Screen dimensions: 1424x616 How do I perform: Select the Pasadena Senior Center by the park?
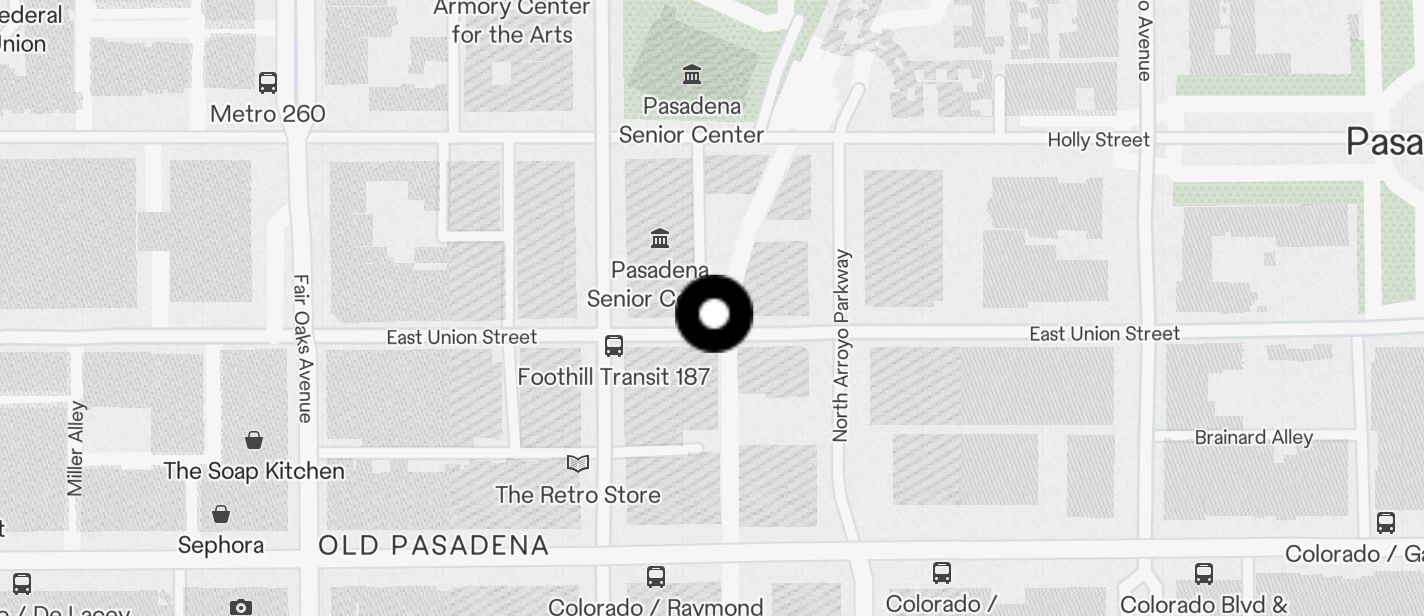(691, 75)
